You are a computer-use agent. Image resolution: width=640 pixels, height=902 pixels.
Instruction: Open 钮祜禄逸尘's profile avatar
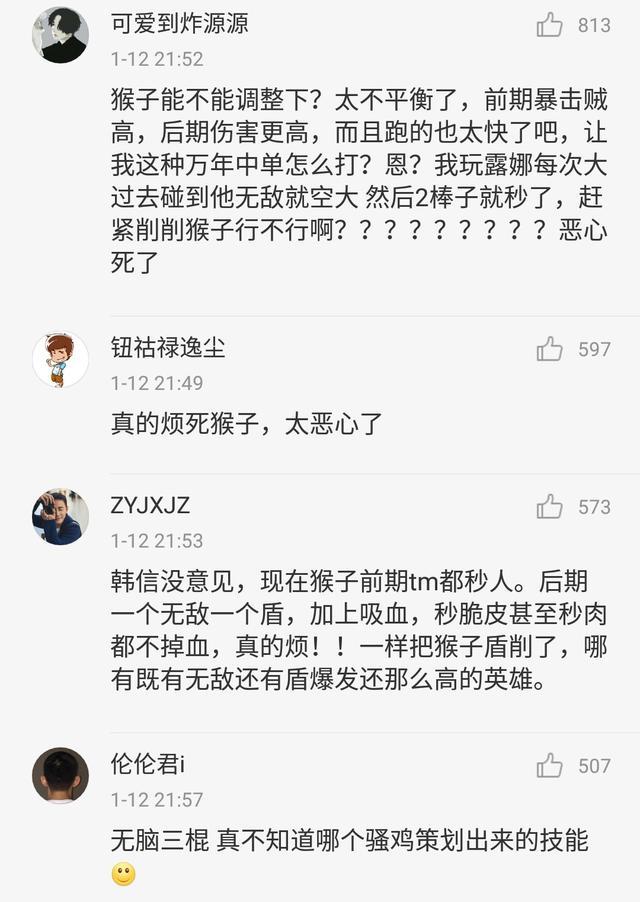[x=60, y=359]
